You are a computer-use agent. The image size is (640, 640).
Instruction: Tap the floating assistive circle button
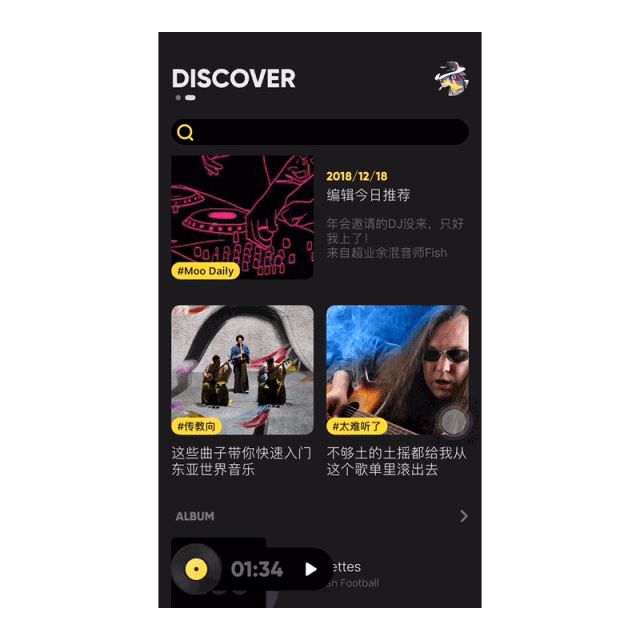[455, 421]
